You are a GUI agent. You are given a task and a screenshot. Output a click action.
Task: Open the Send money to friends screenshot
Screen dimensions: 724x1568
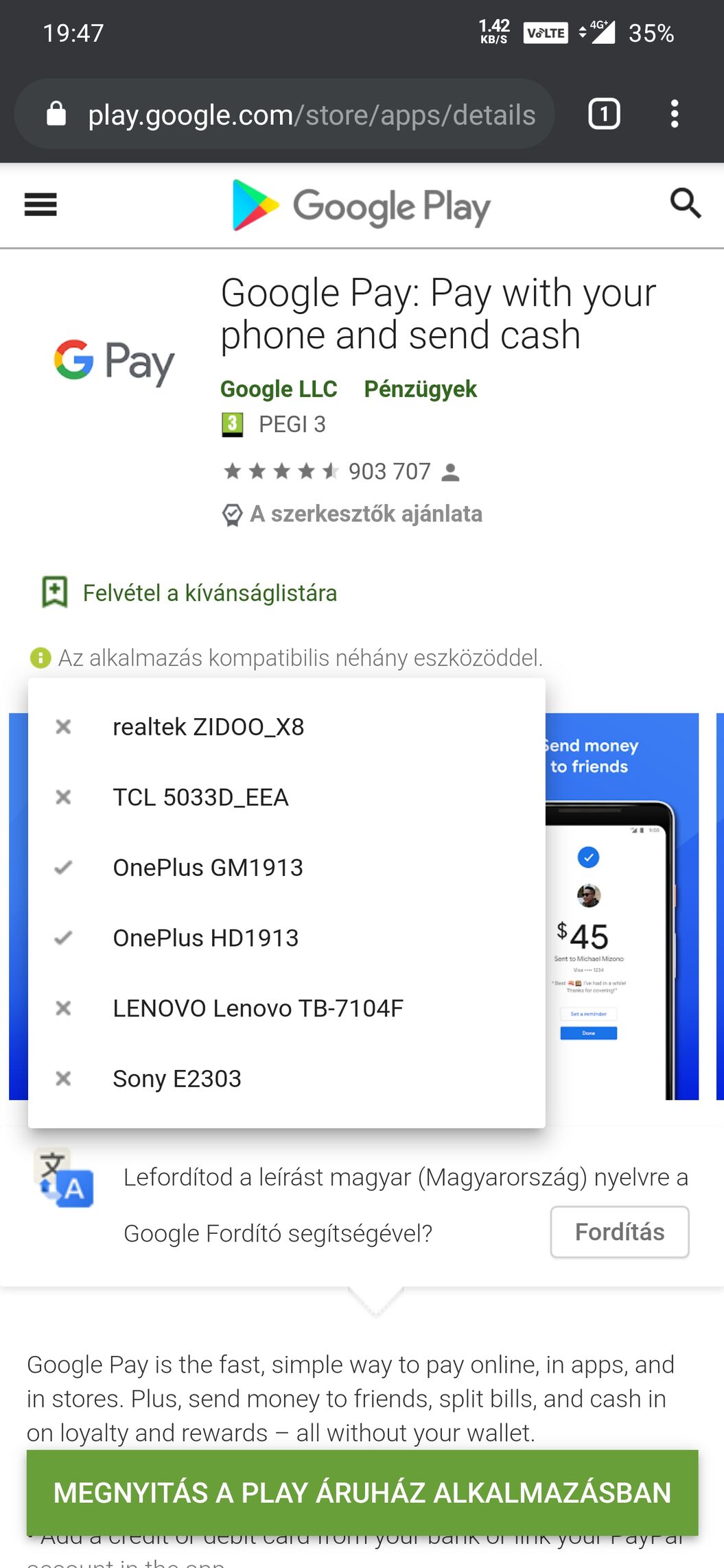coord(621,905)
